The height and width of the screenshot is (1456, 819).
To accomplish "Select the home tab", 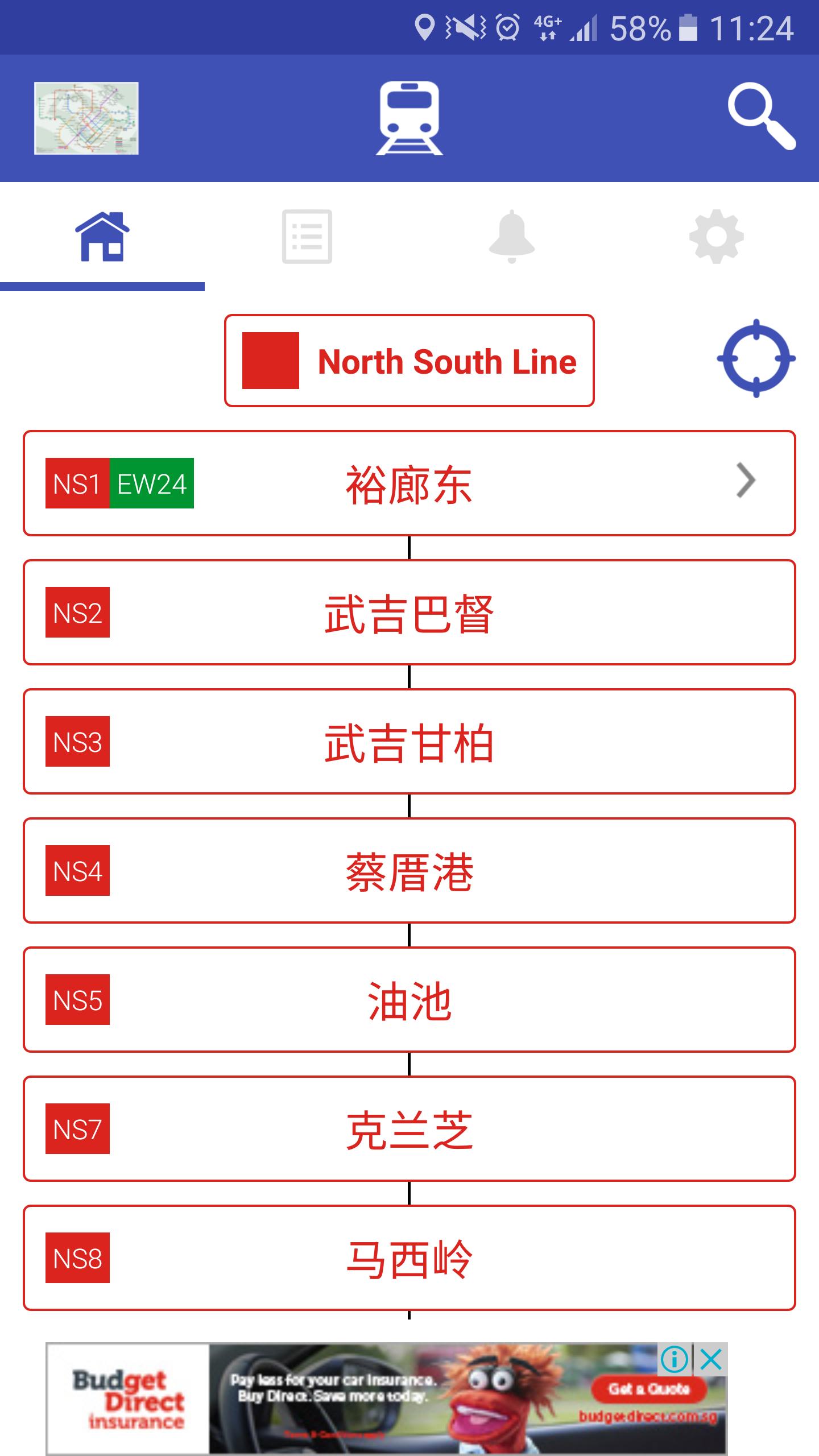I will 102,237.
